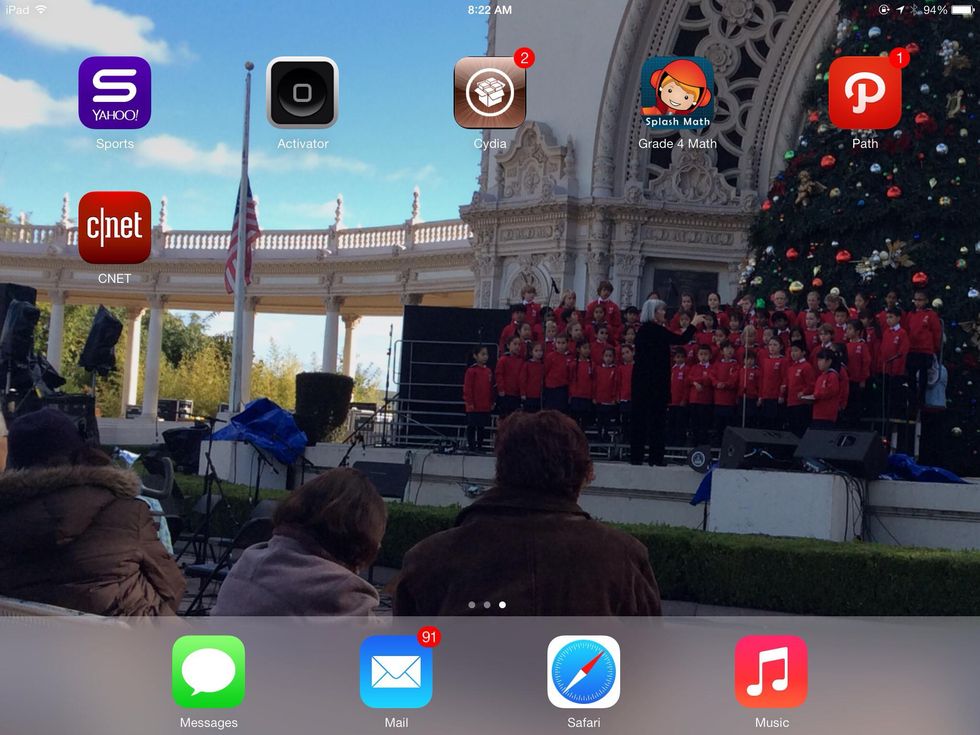Screen dimensions: 980x735
Task: Tap the home screen page dots
Action: [486, 605]
